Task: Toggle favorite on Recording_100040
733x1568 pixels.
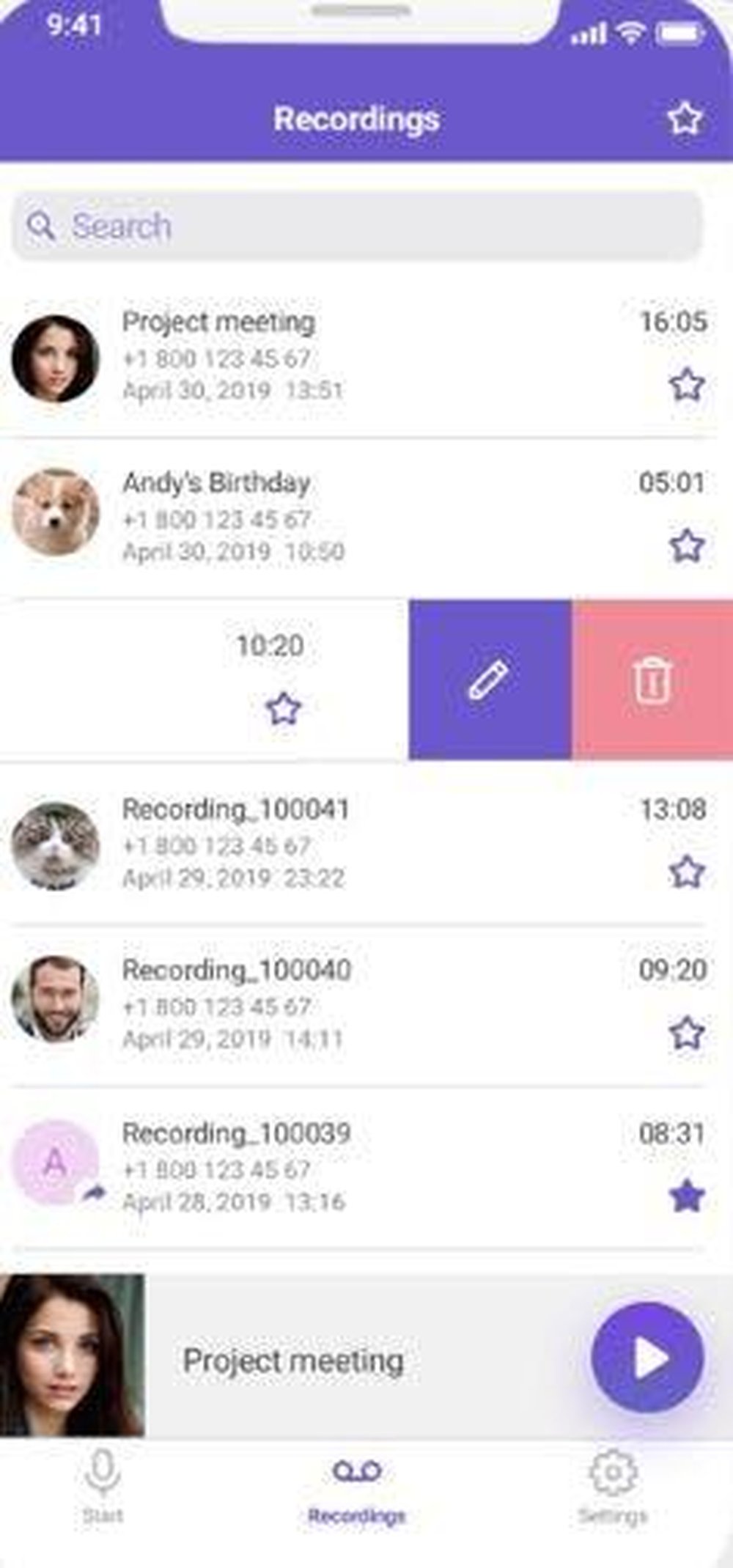Action: 685,1030
